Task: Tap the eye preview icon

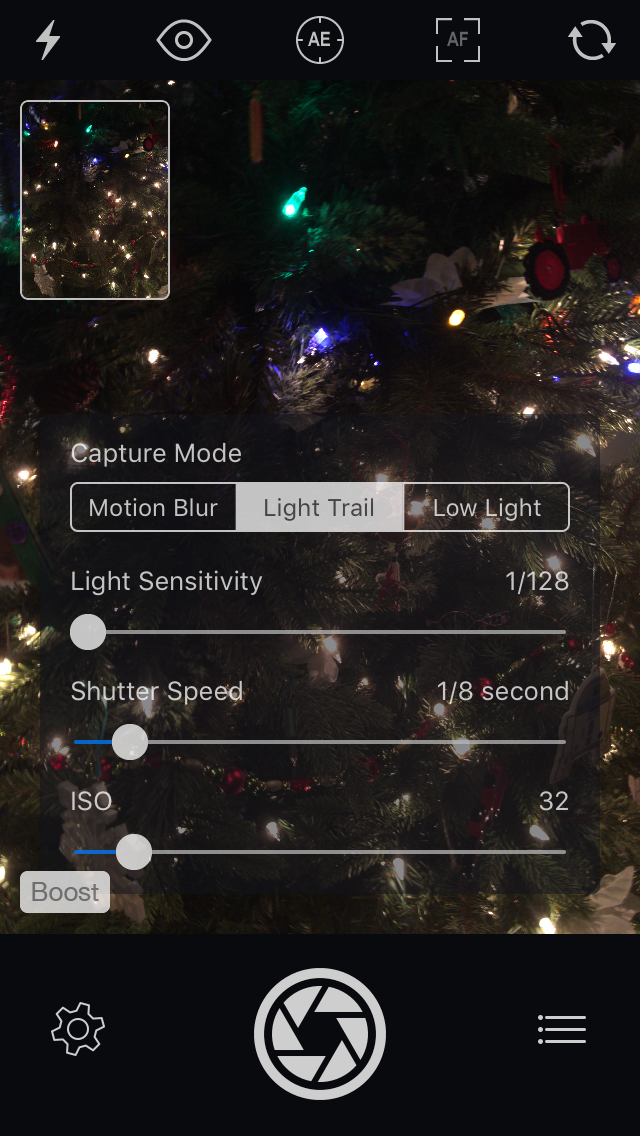Action: 184,40
